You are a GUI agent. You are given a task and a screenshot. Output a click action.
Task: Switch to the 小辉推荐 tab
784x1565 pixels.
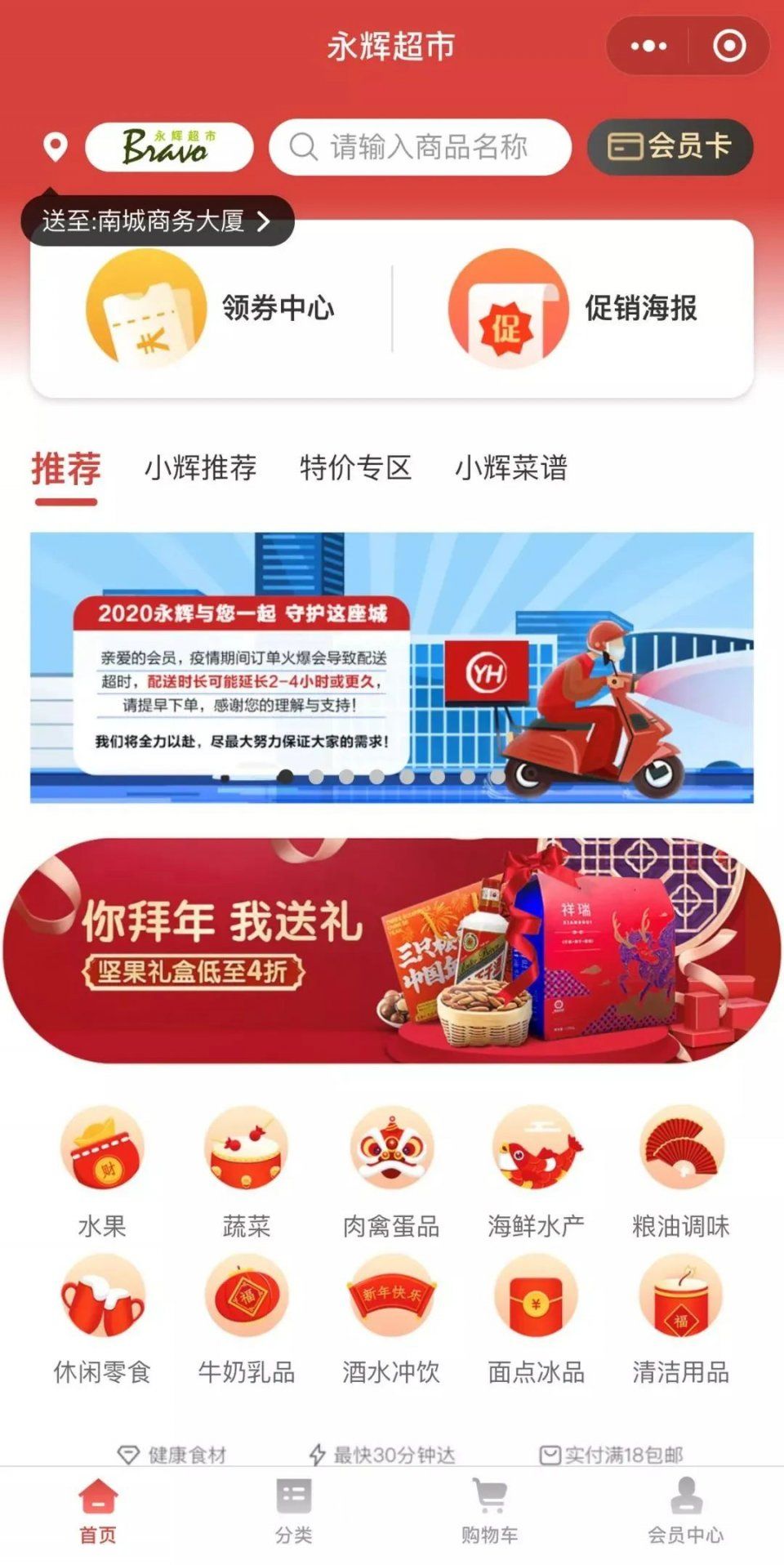point(201,468)
